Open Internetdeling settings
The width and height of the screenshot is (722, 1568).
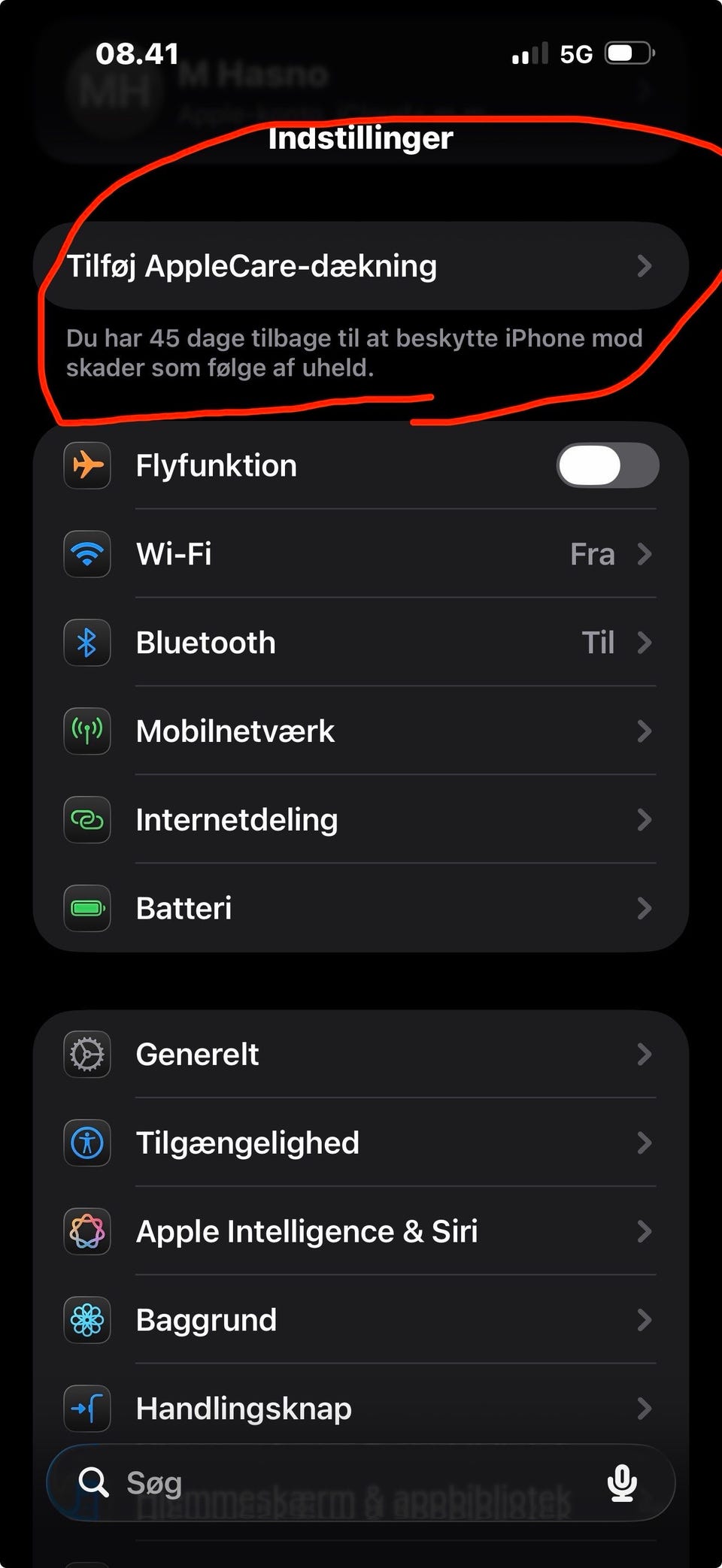tap(361, 819)
